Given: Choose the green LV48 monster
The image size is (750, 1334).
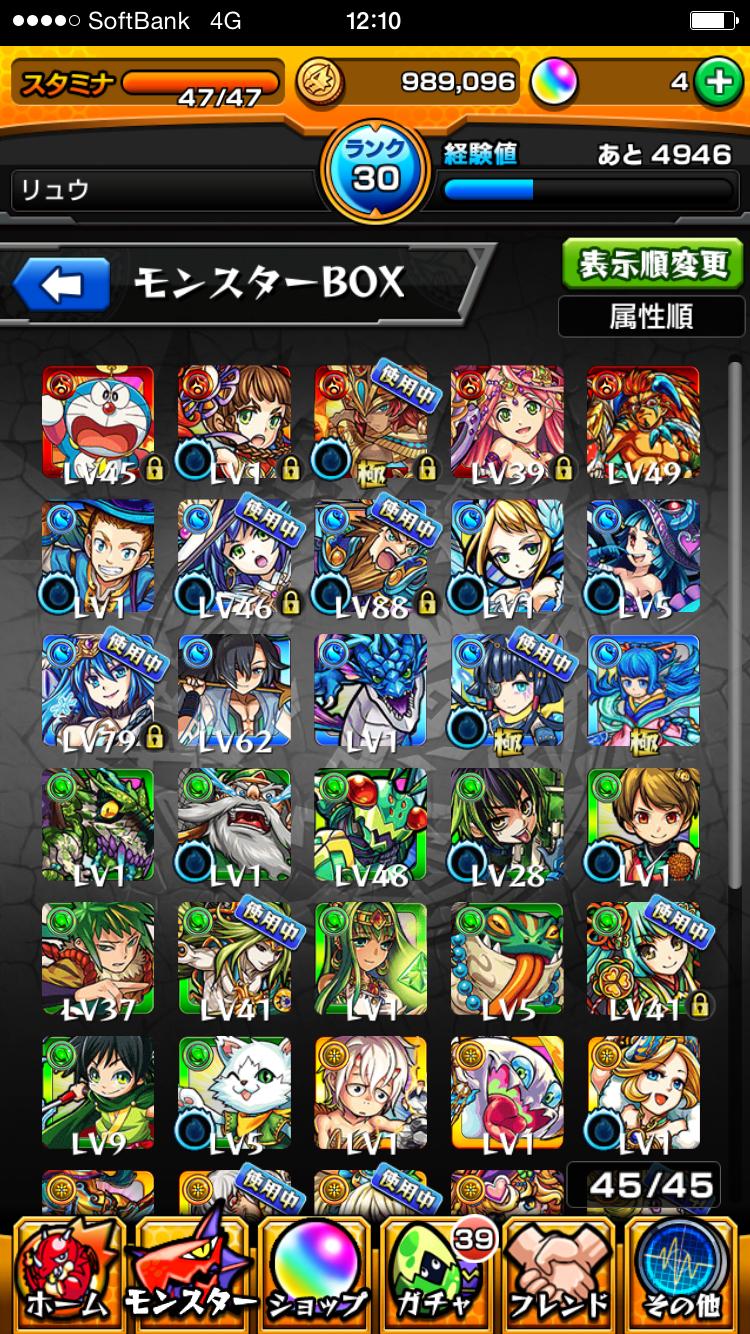Looking at the screenshot, I should tap(371, 824).
